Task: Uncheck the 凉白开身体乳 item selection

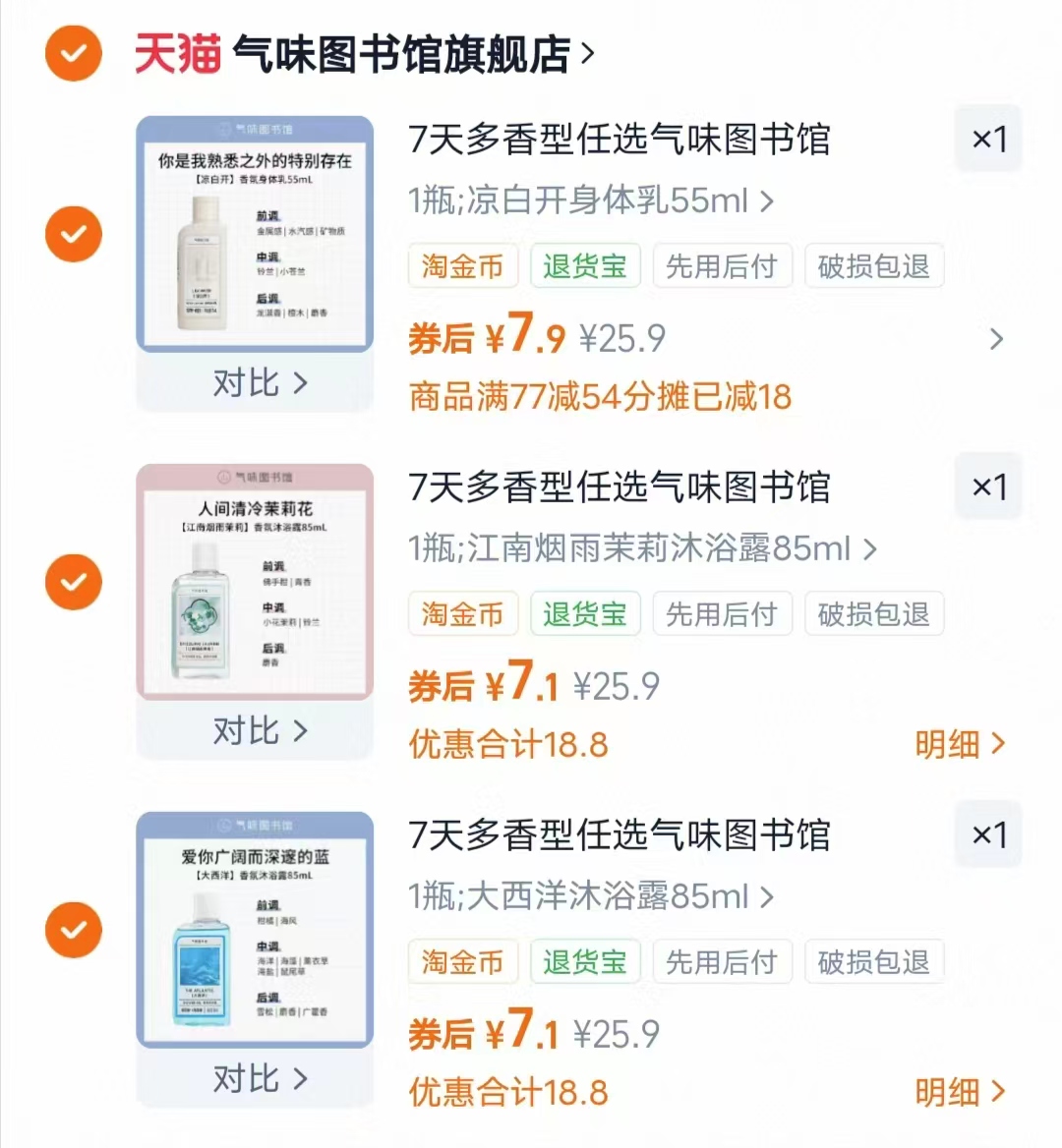Action: click(73, 234)
